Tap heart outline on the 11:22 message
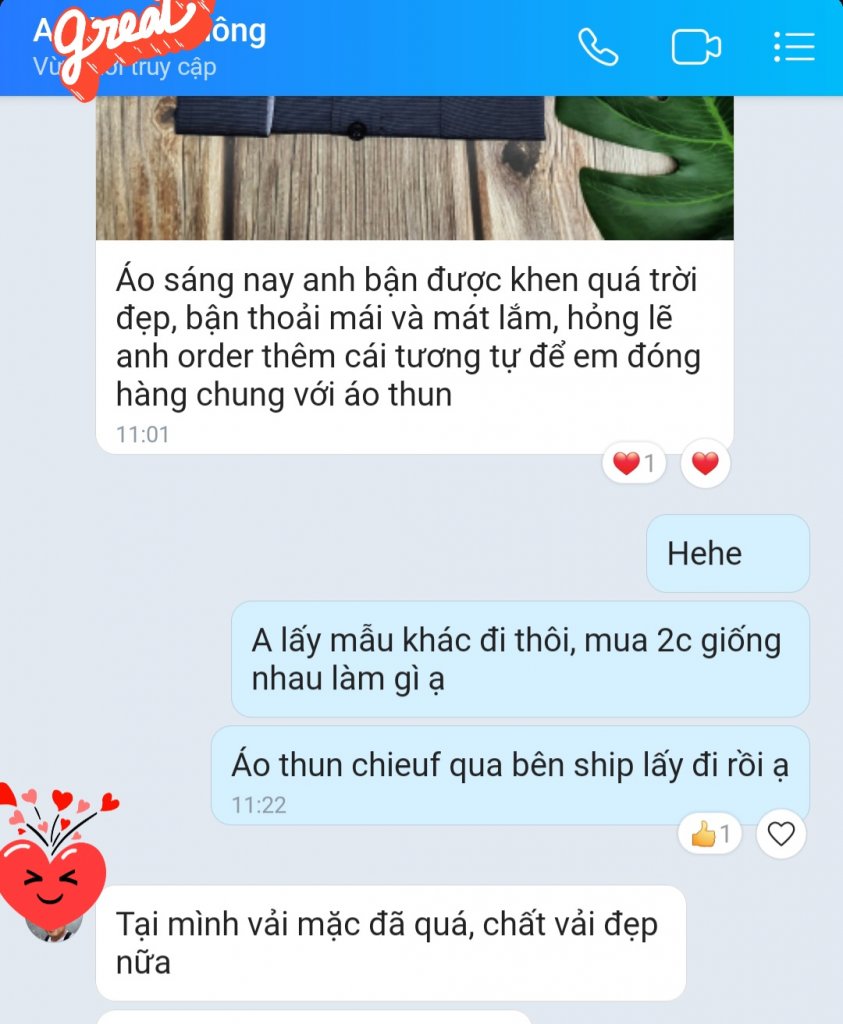This screenshot has height=1024, width=843. [x=781, y=834]
